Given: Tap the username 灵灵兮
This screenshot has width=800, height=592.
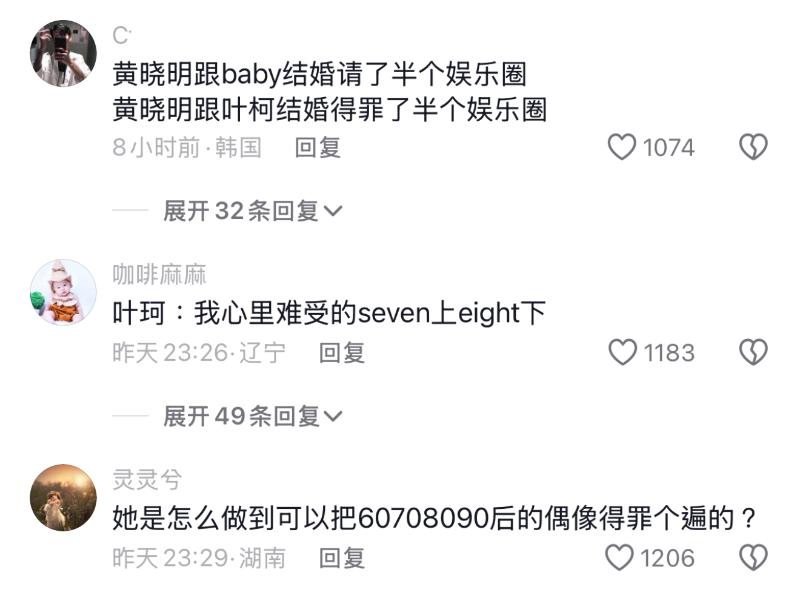Looking at the screenshot, I should 147,480.
